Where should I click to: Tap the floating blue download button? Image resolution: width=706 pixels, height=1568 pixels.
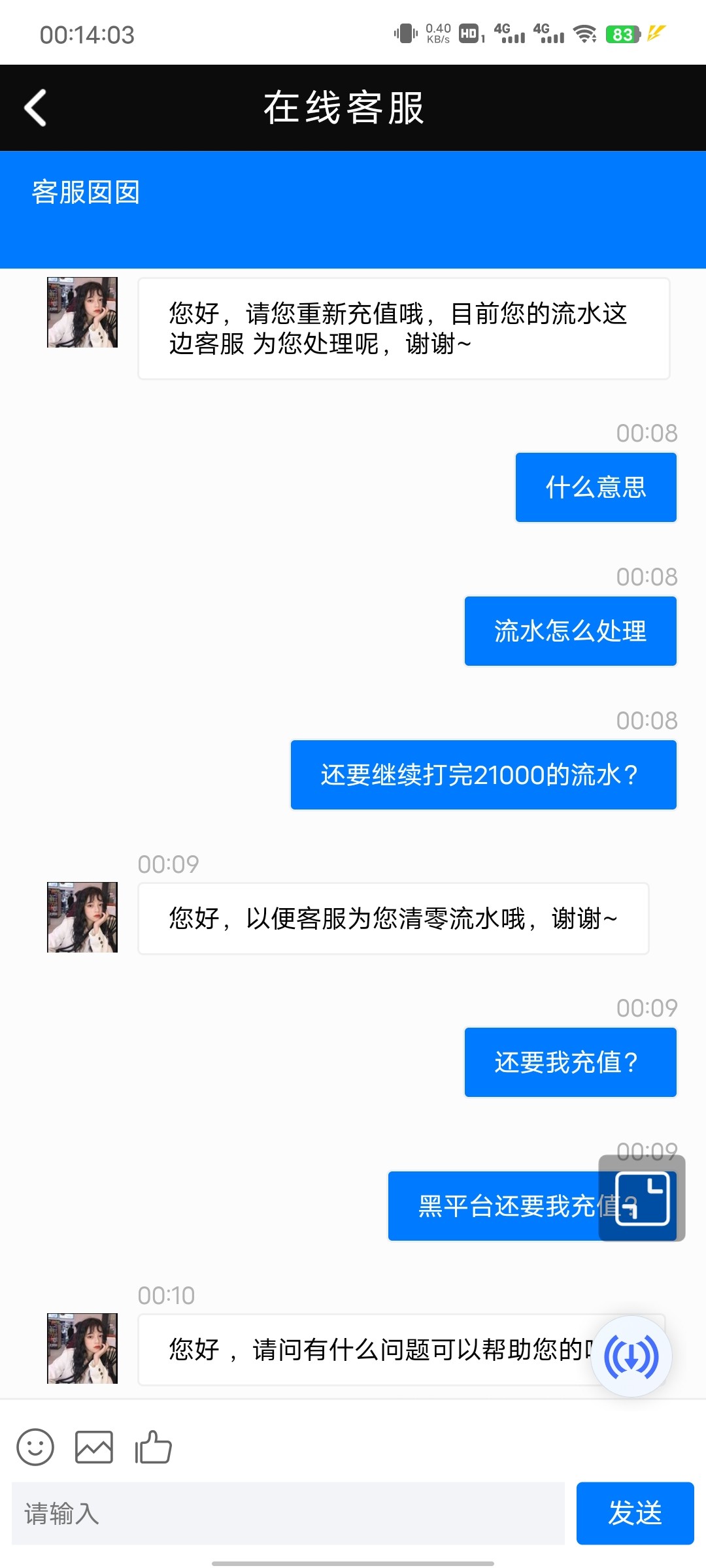[631, 1356]
